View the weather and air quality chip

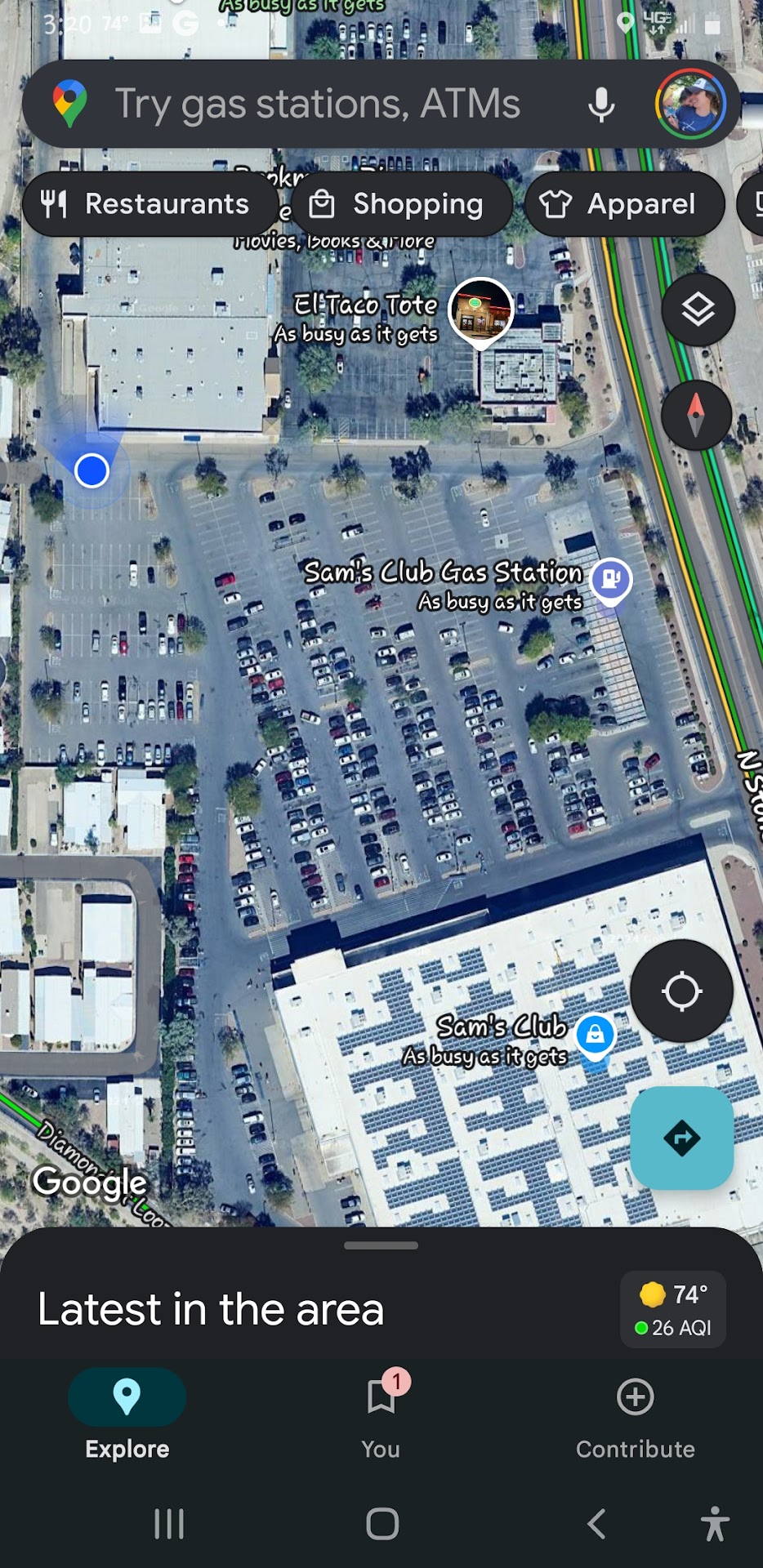pyautogui.click(x=673, y=1310)
